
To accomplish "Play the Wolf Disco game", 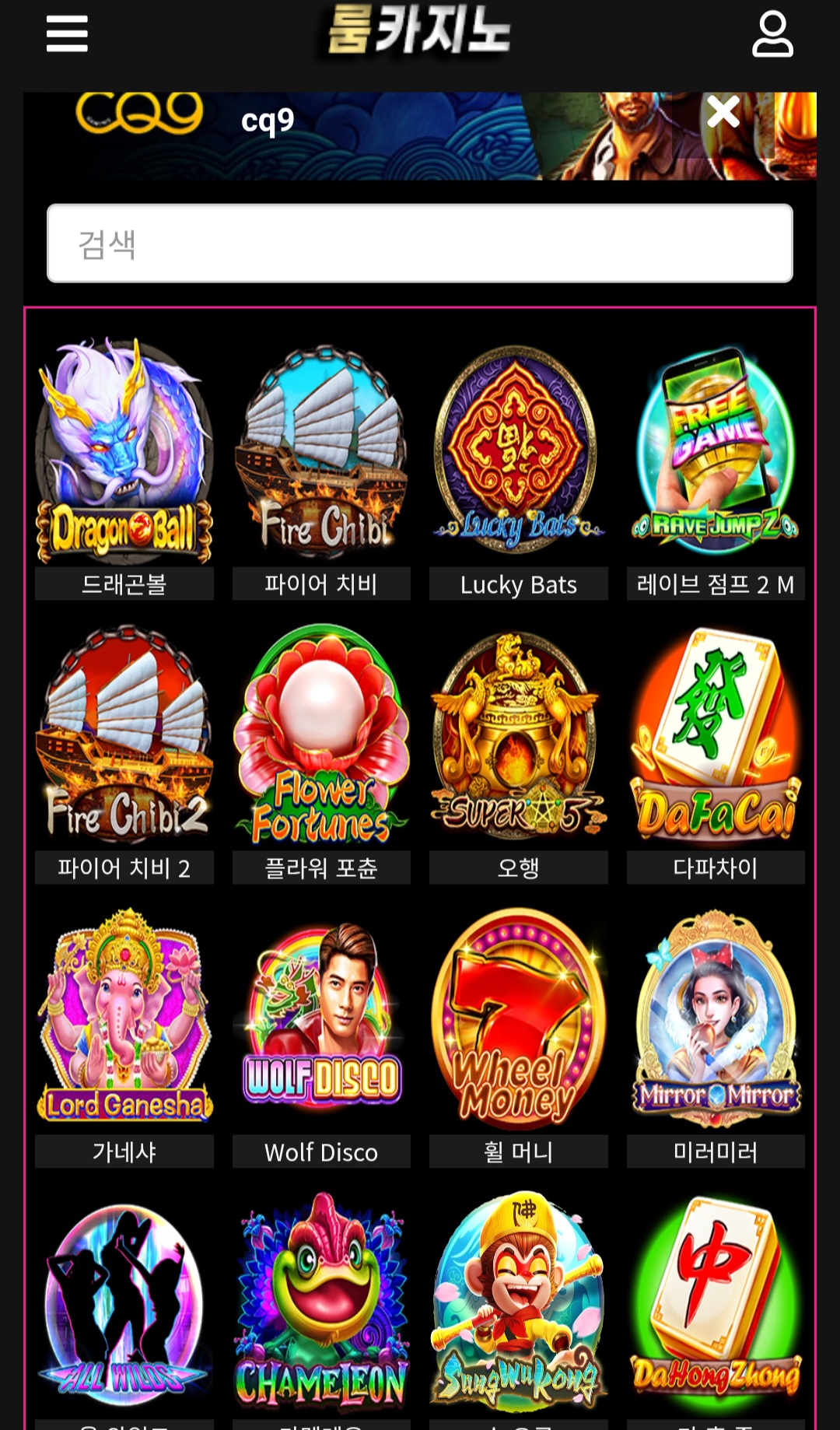I will point(321,1019).
